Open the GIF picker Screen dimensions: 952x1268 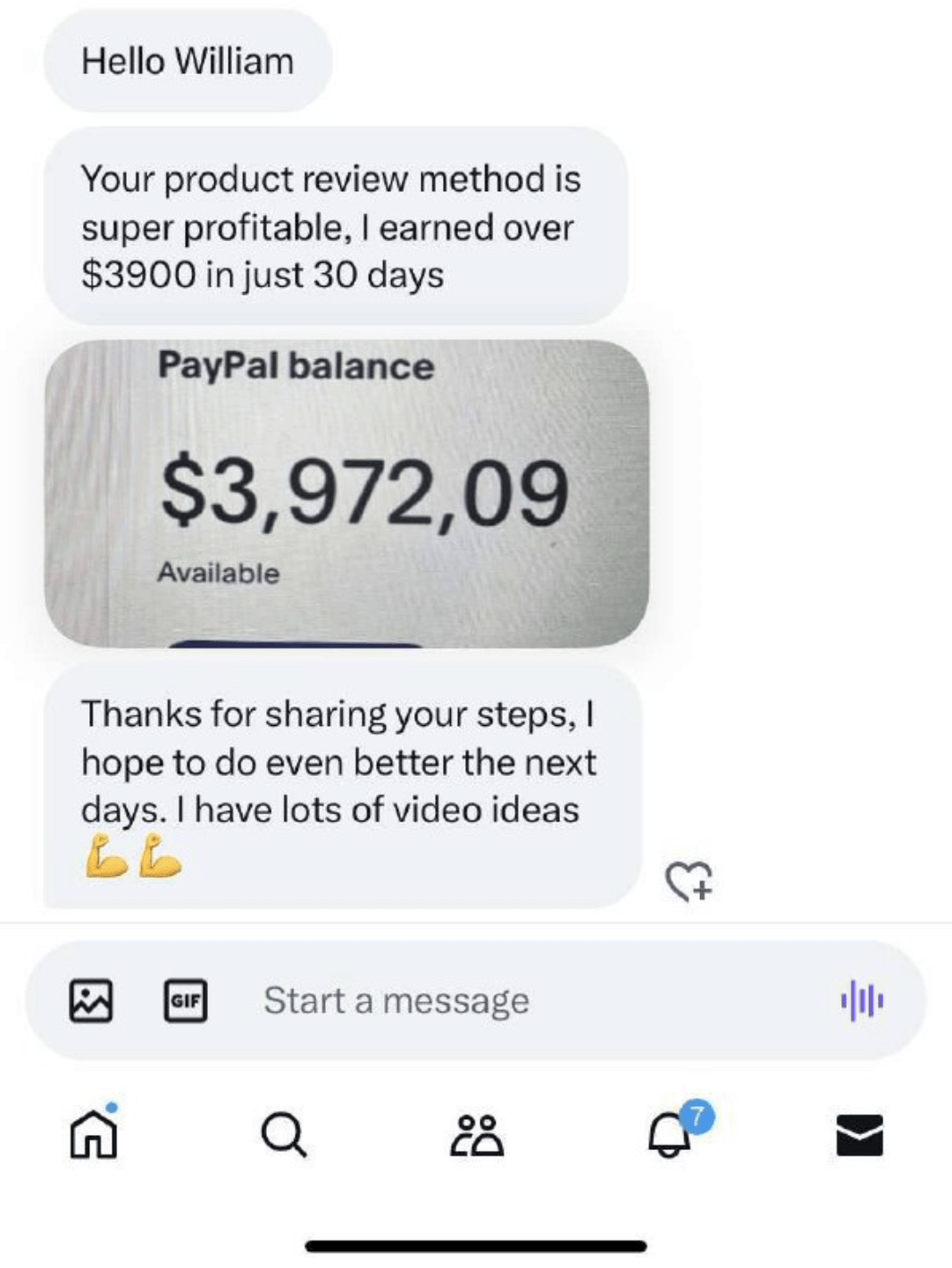(x=185, y=1000)
